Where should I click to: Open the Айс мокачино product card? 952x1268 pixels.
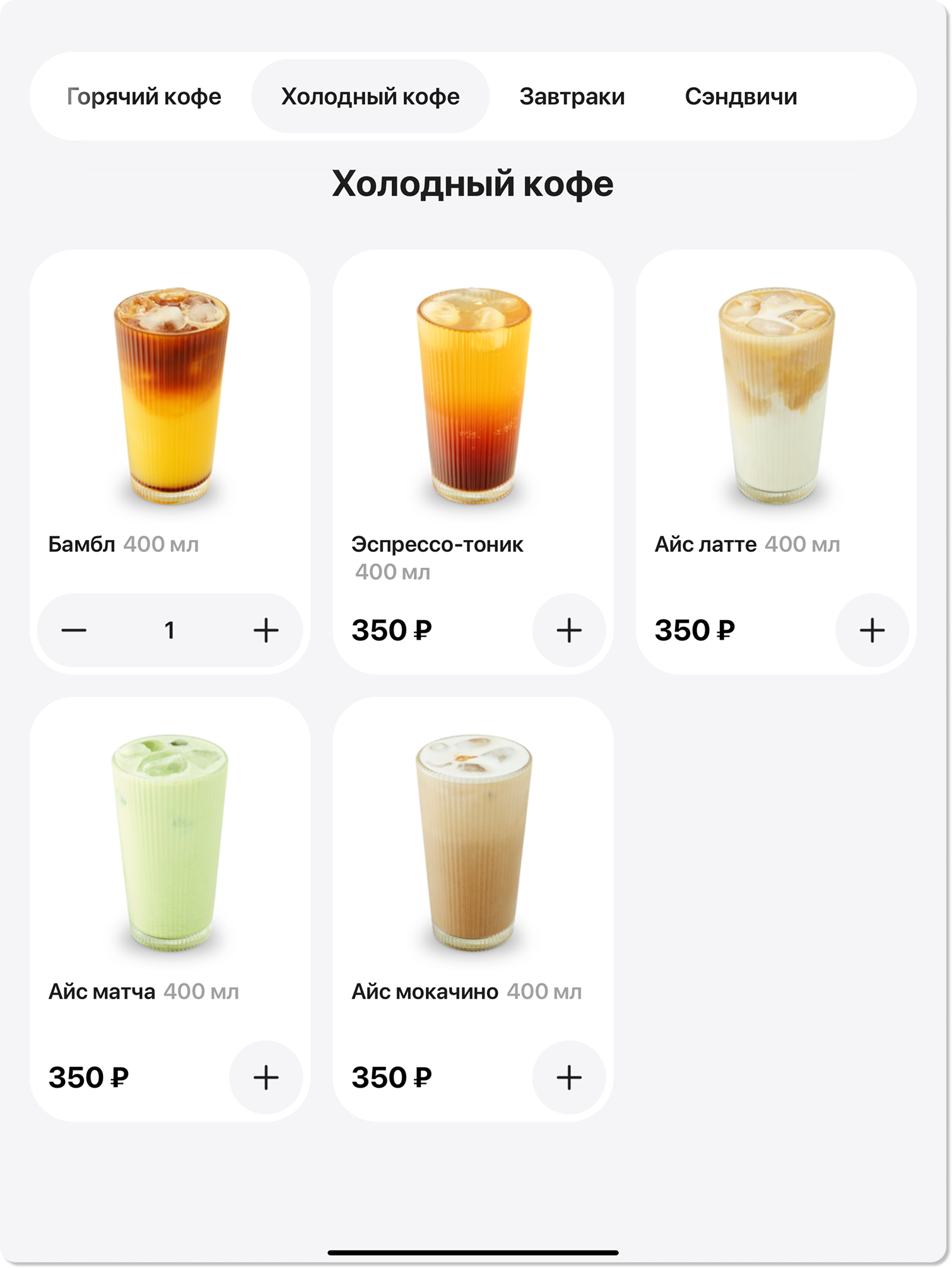click(473, 845)
